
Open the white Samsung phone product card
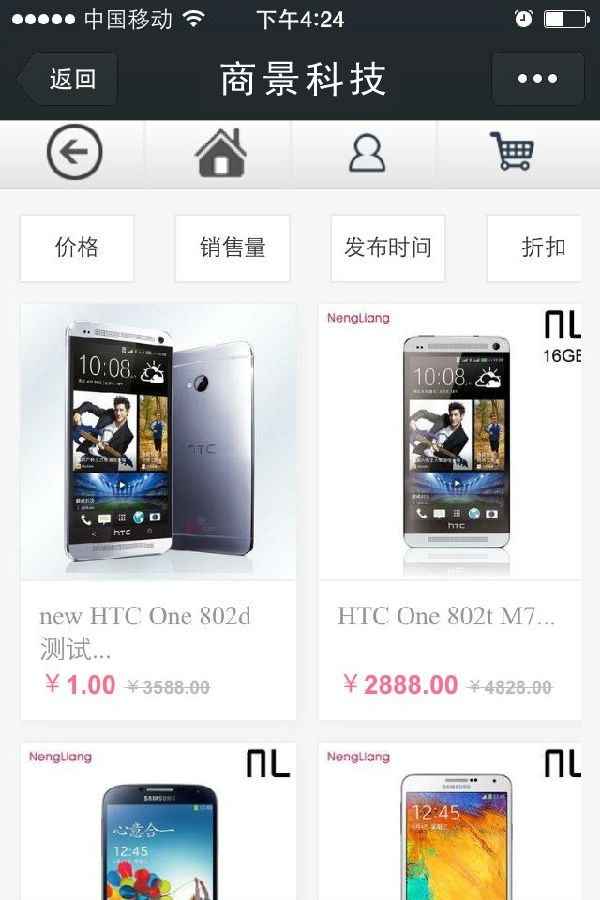(x=450, y=825)
